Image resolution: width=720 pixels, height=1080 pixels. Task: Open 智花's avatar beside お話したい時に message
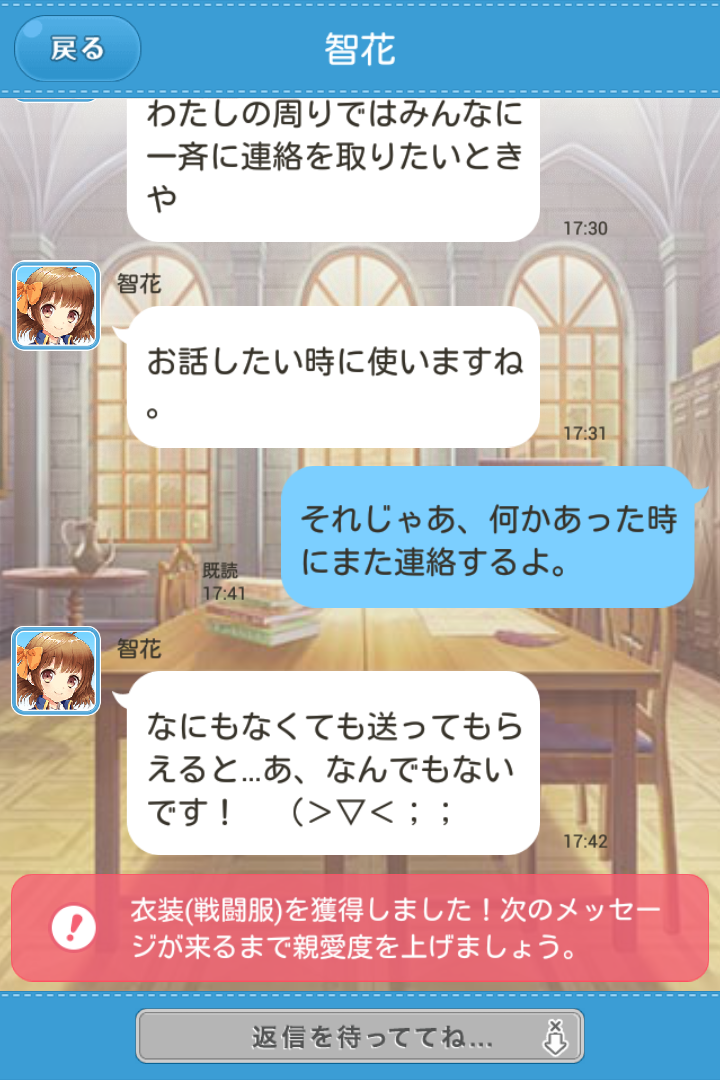pyautogui.click(x=56, y=306)
